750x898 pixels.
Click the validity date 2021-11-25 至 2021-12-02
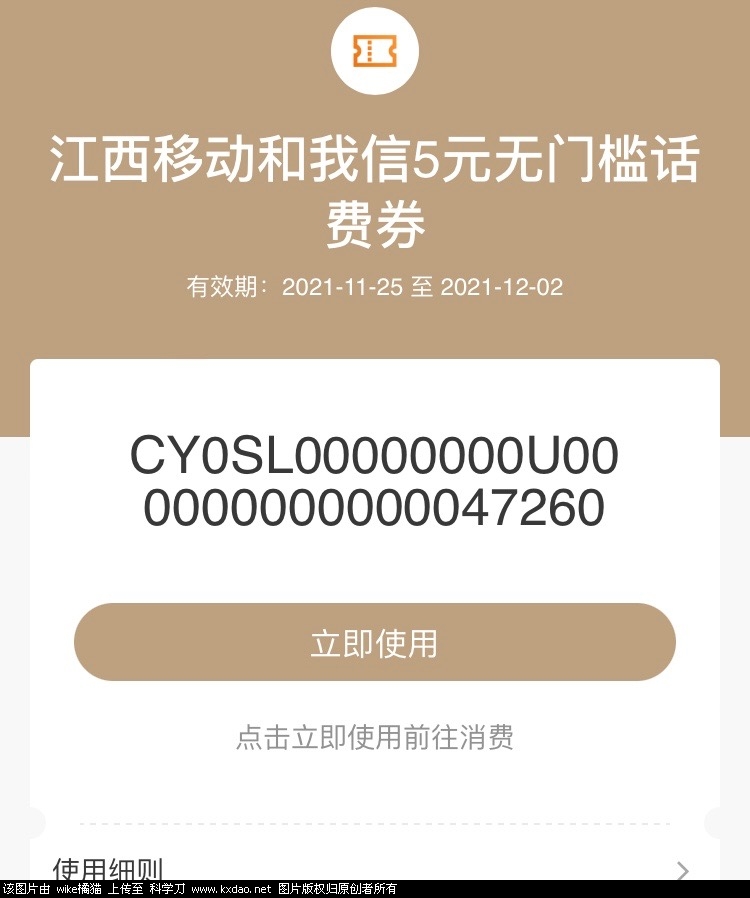[x=375, y=287]
